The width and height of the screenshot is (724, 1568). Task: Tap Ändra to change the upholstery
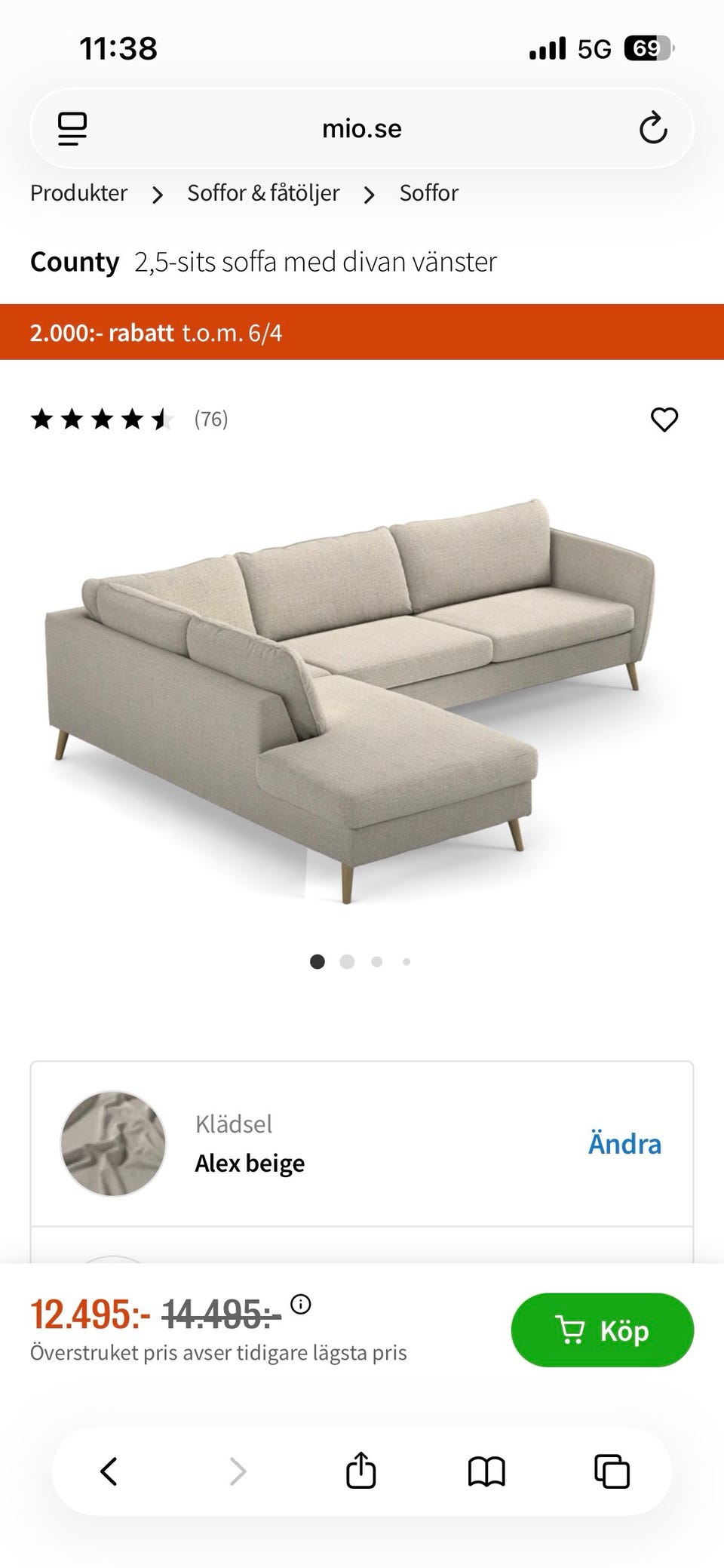coord(624,1144)
